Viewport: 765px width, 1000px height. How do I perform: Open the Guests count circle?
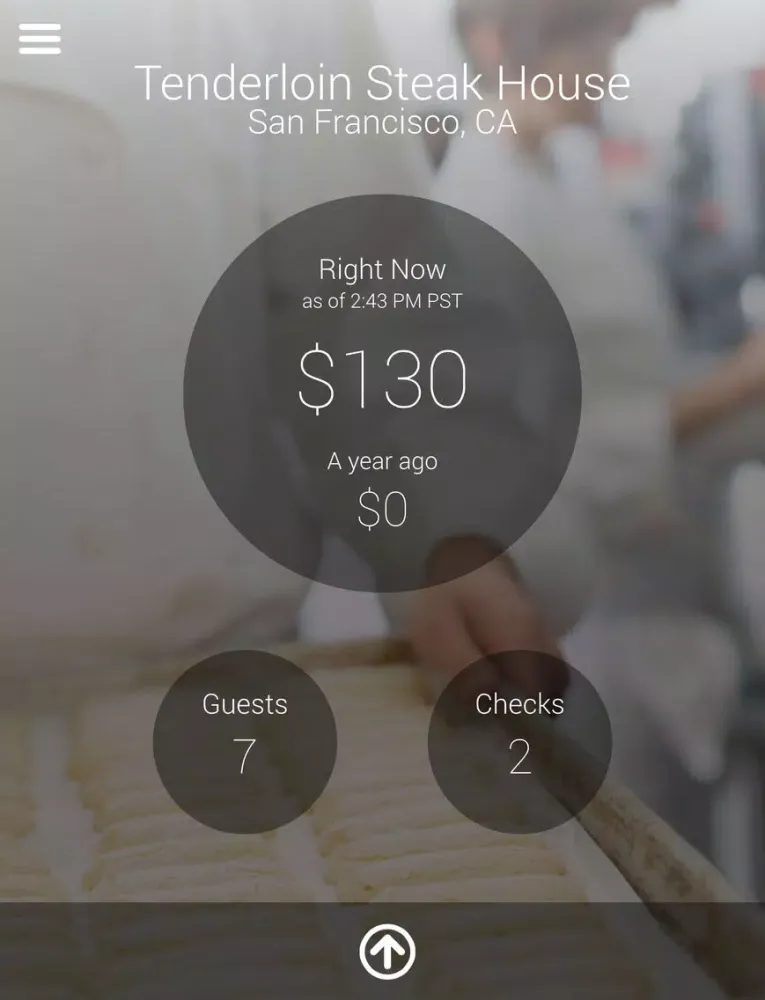point(245,741)
